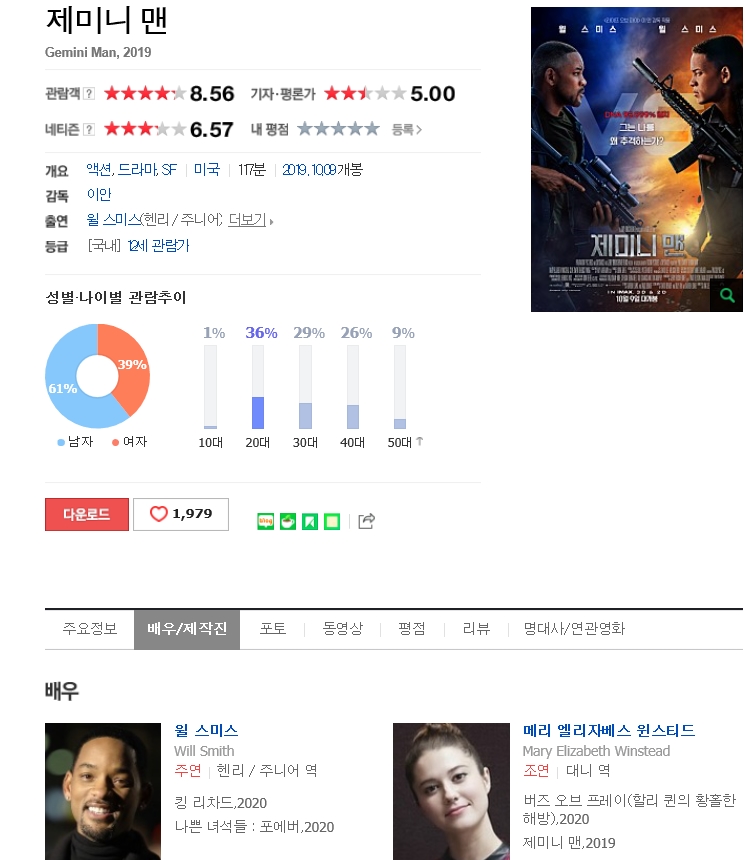748x860 pixels.
Task: Switch to the 주요정보 tab
Action: pyautogui.click(x=90, y=629)
